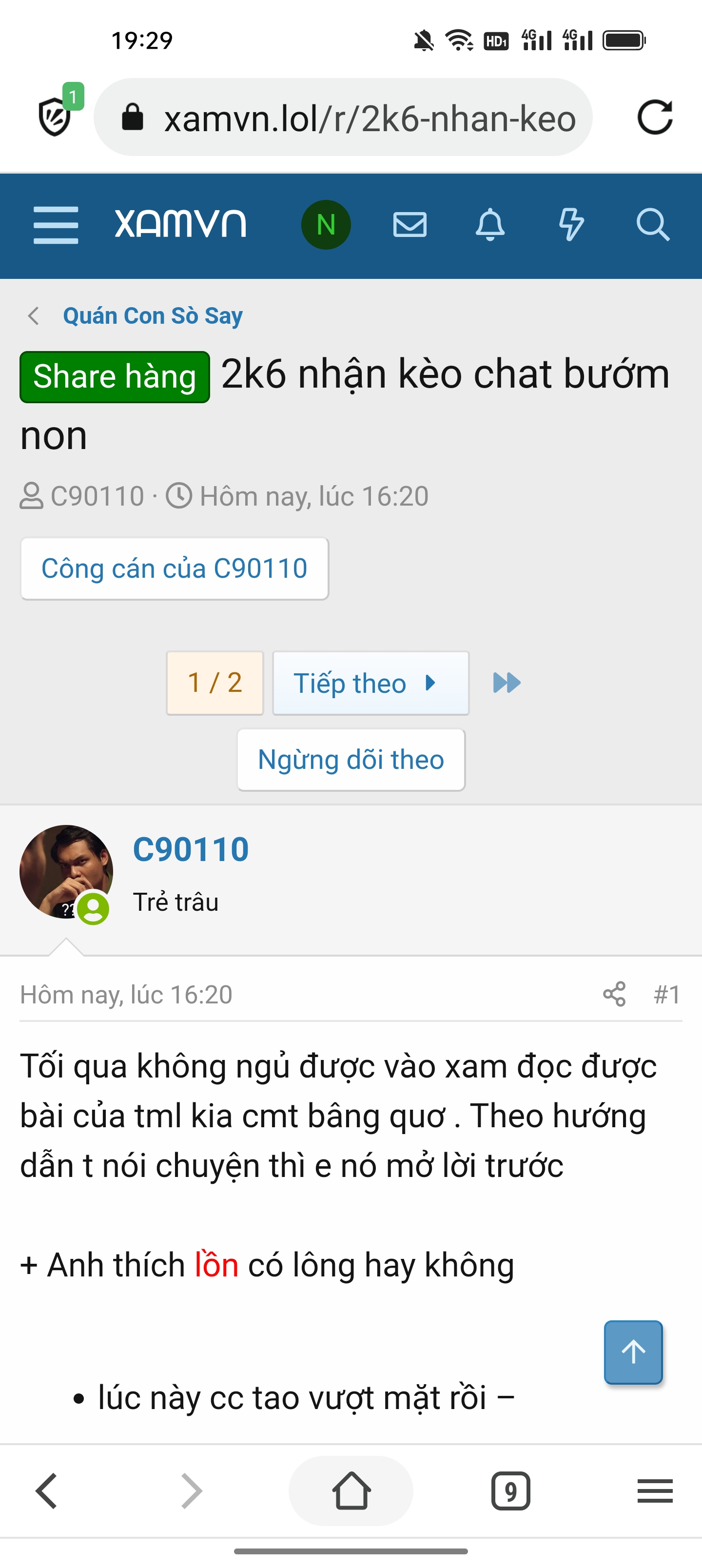702x1568 pixels.
Task: Jump to the last page with the double arrow
Action: (507, 683)
